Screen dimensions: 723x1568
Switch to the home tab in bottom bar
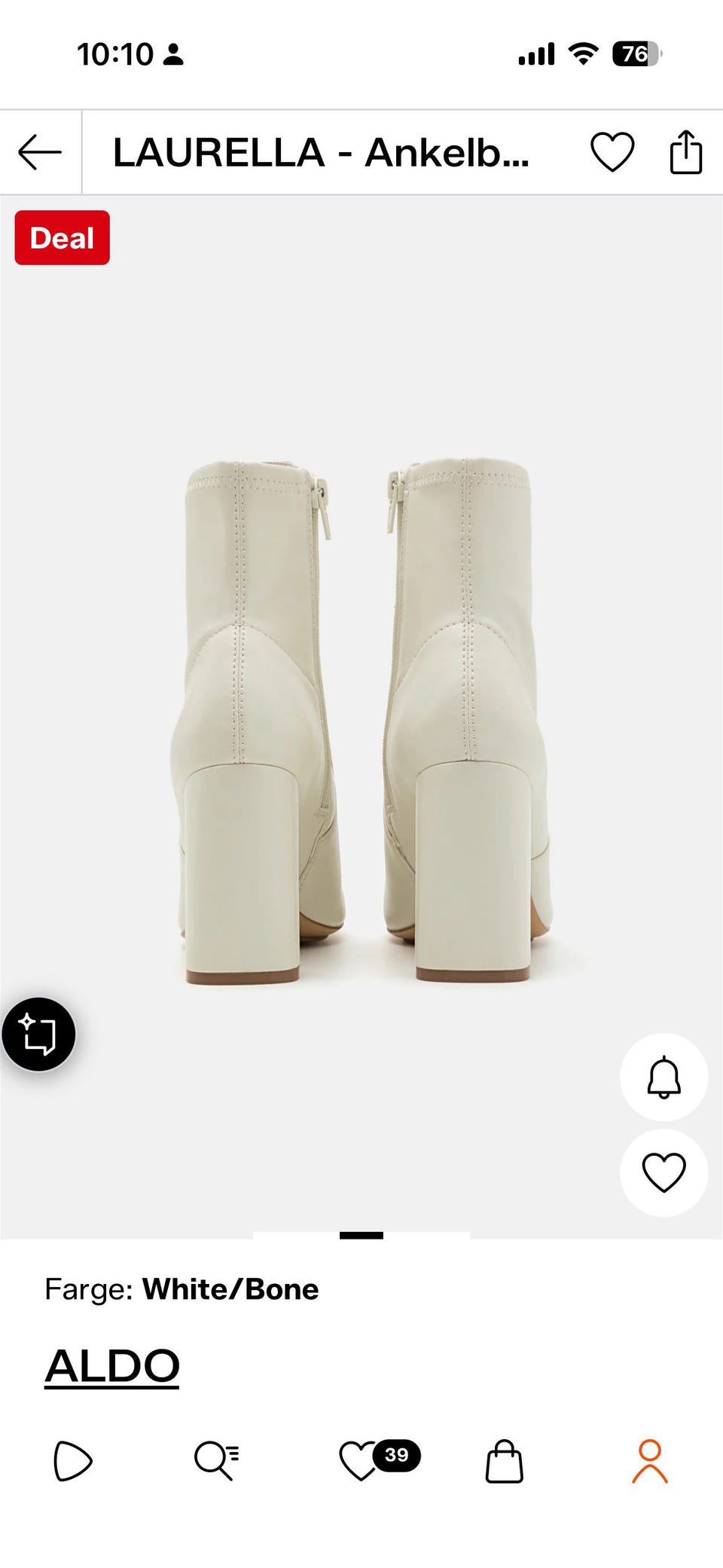coord(73,1461)
